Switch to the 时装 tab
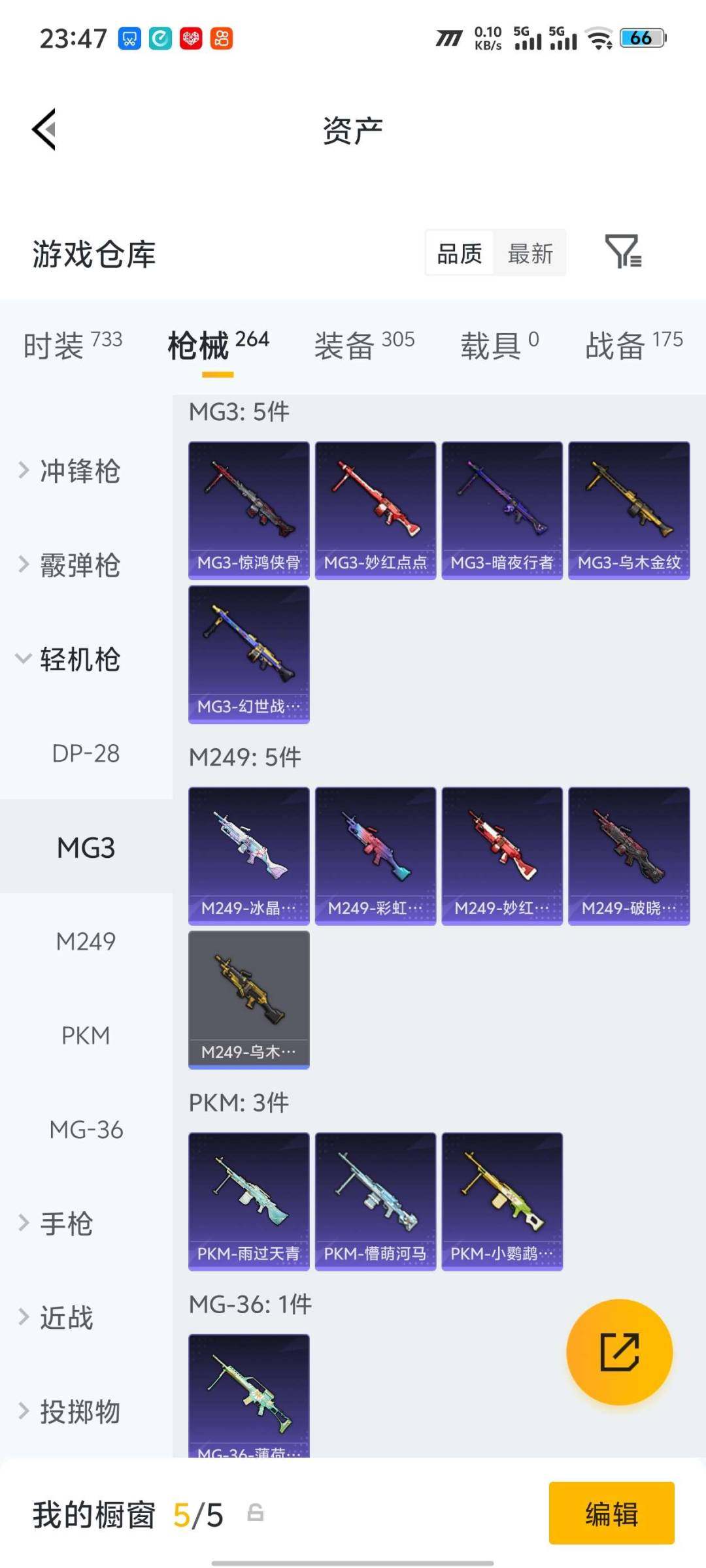This screenshot has width=706, height=1568. click(72, 344)
